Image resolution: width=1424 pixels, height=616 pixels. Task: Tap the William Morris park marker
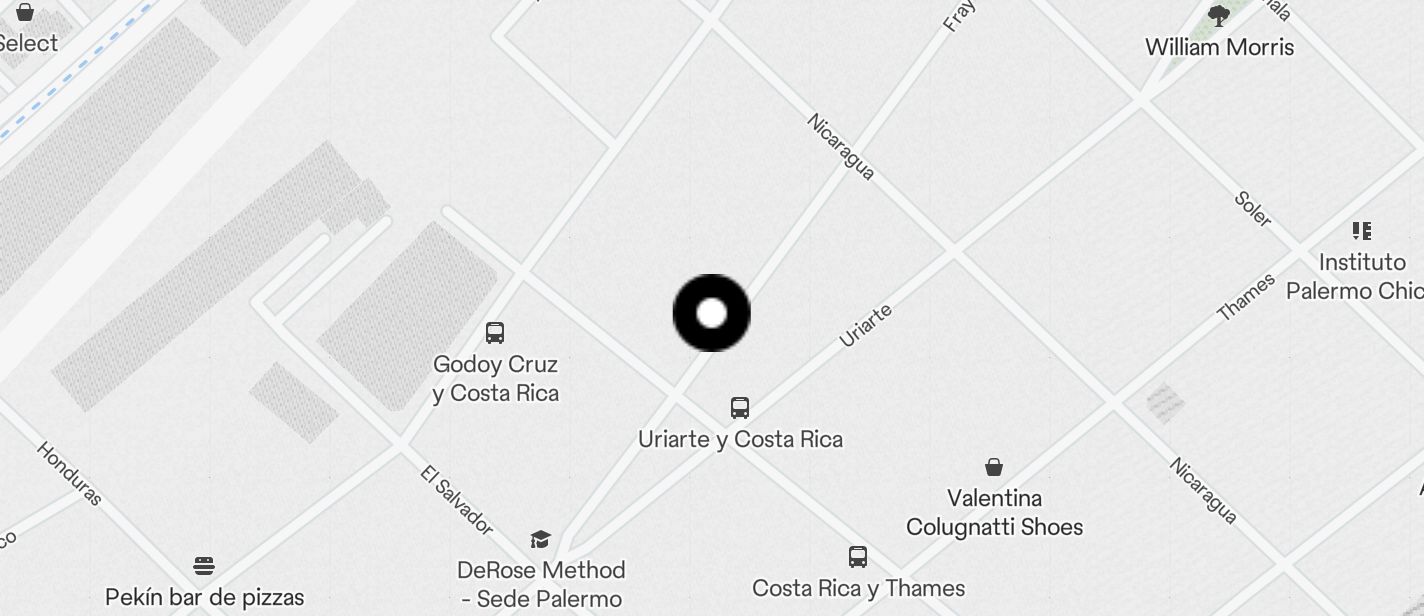(x=1218, y=17)
